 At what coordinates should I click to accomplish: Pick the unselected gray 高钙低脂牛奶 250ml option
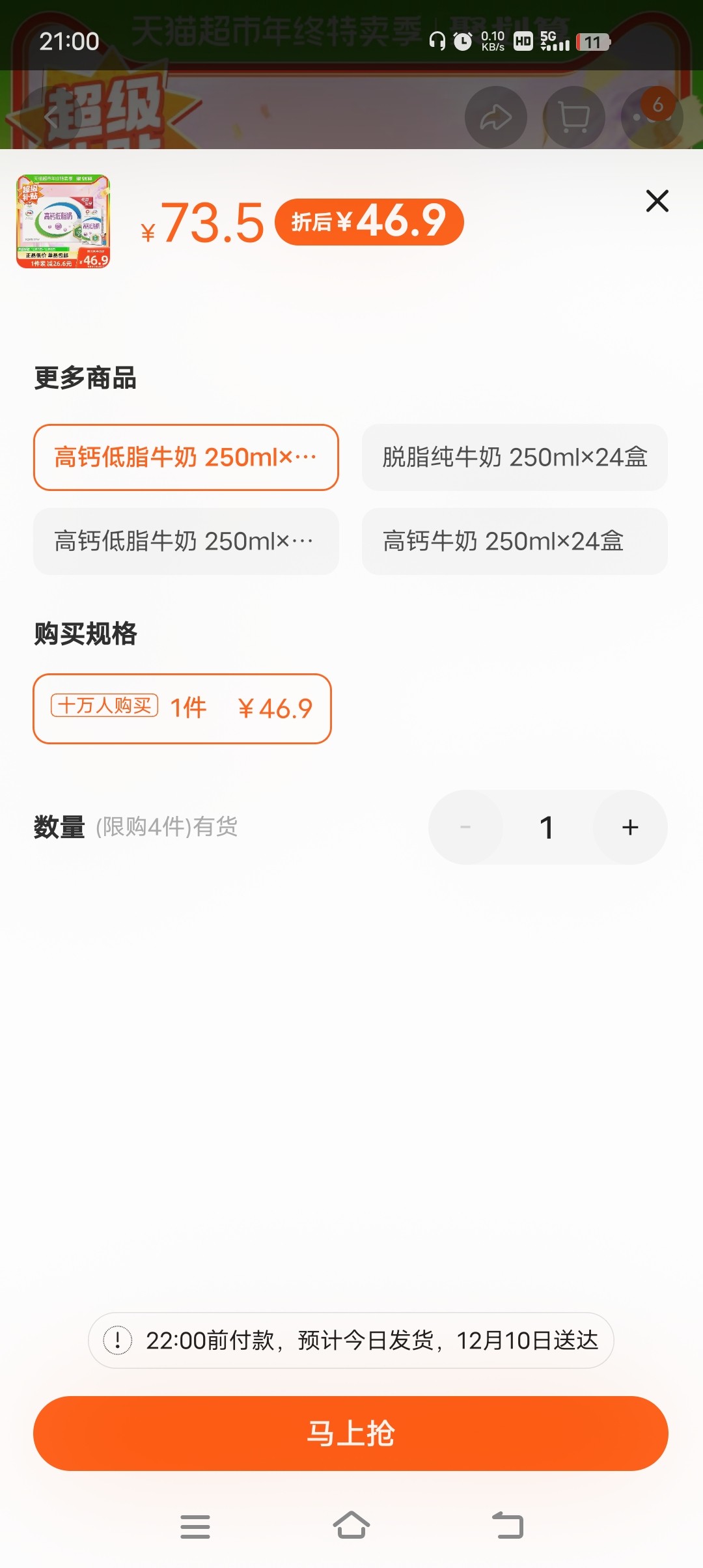pos(186,541)
